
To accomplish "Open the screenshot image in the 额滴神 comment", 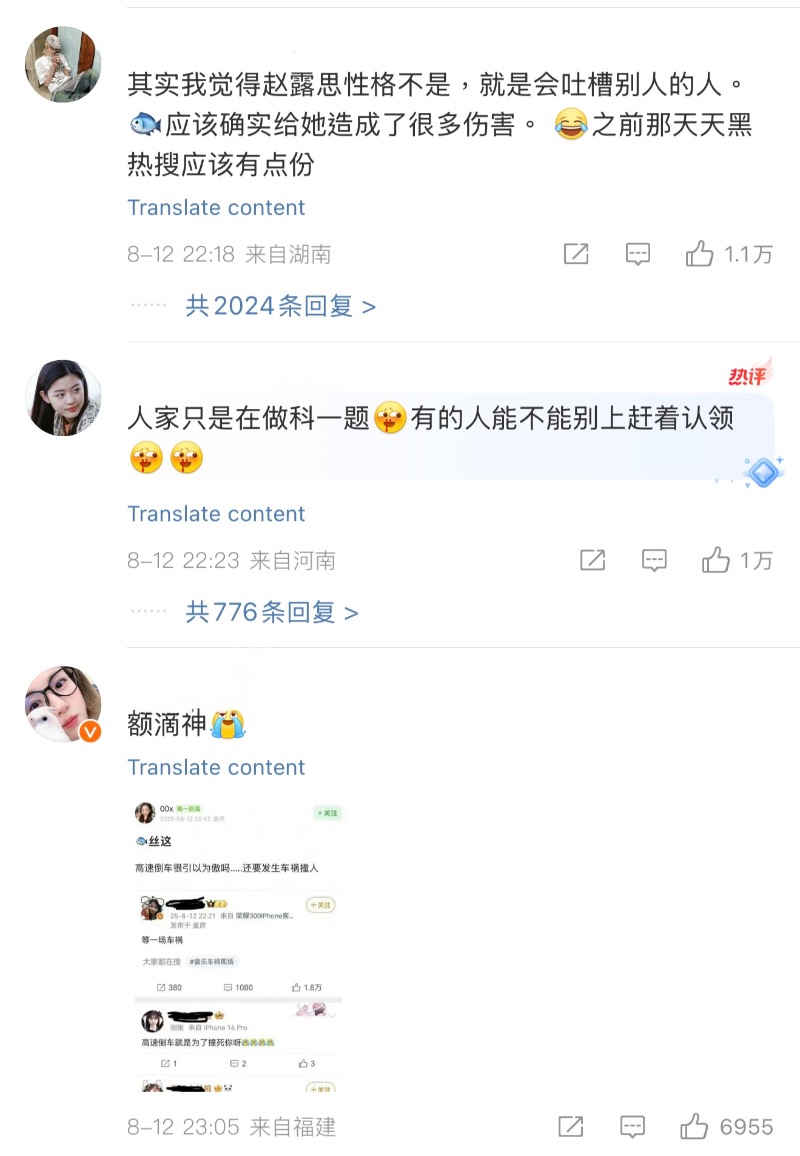I will click(x=238, y=945).
